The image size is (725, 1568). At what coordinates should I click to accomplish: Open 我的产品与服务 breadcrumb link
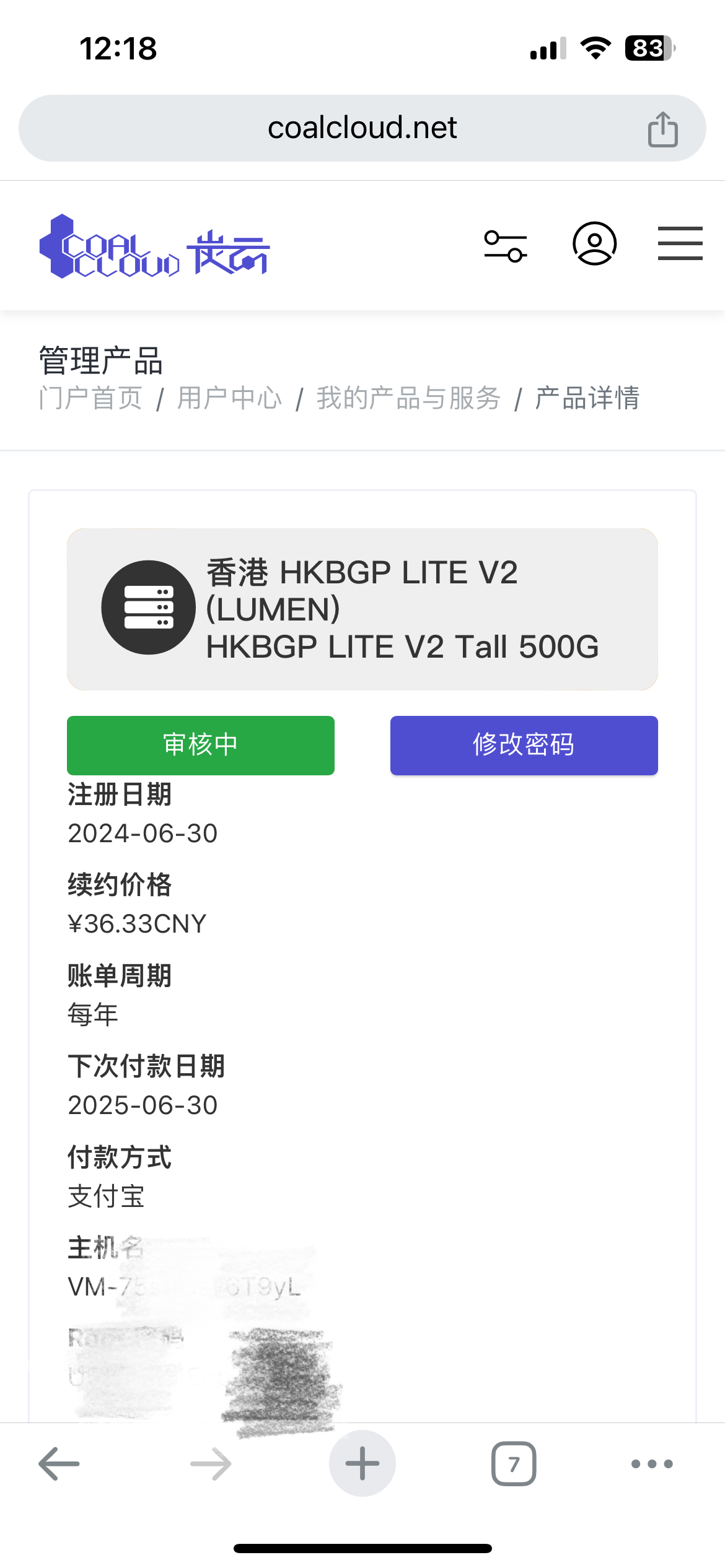[408, 399]
